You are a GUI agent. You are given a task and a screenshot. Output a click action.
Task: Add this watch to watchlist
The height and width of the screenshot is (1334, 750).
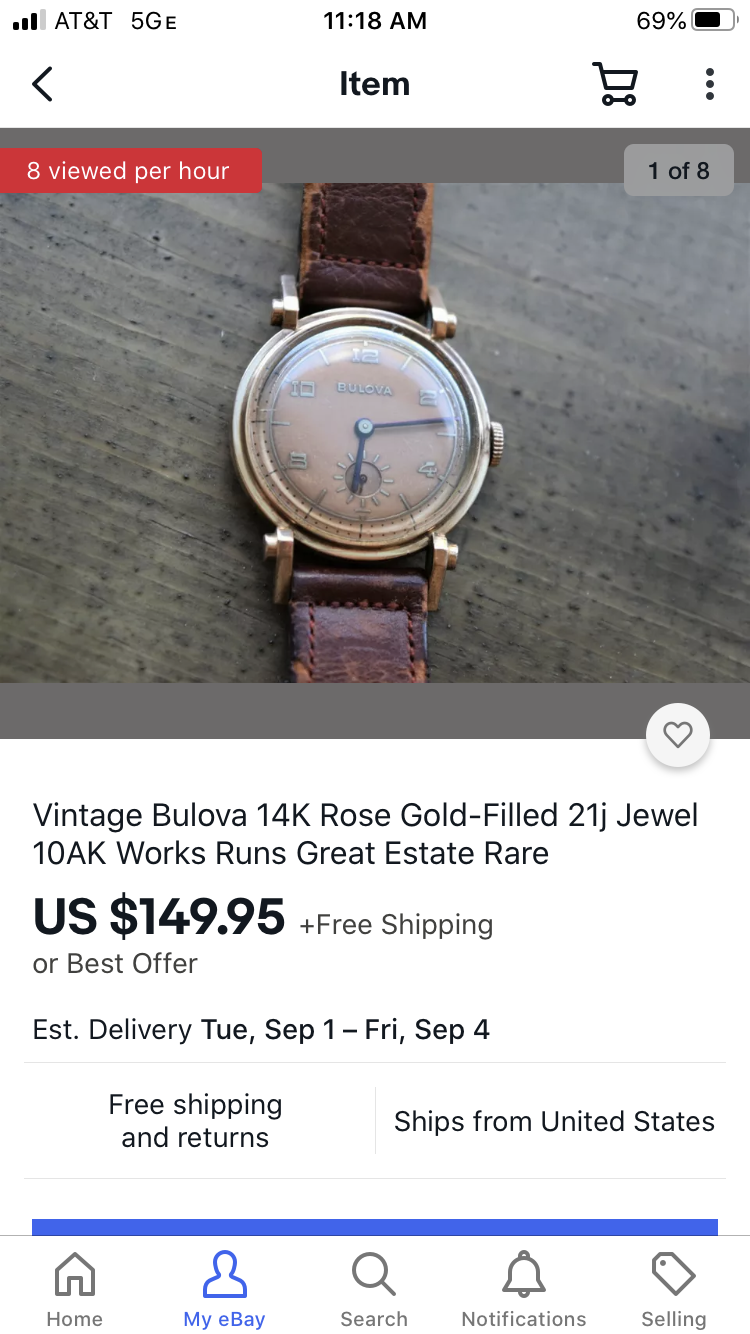click(x=678, y=735)
